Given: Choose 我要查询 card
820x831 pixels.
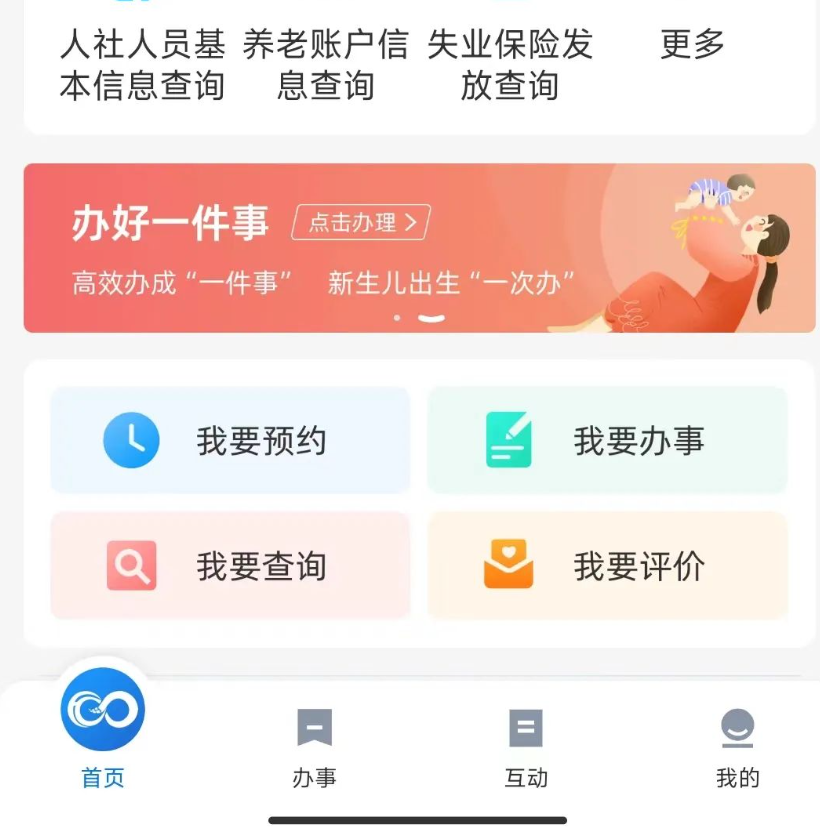Looking at the screenshot, I should pos(230,566).
